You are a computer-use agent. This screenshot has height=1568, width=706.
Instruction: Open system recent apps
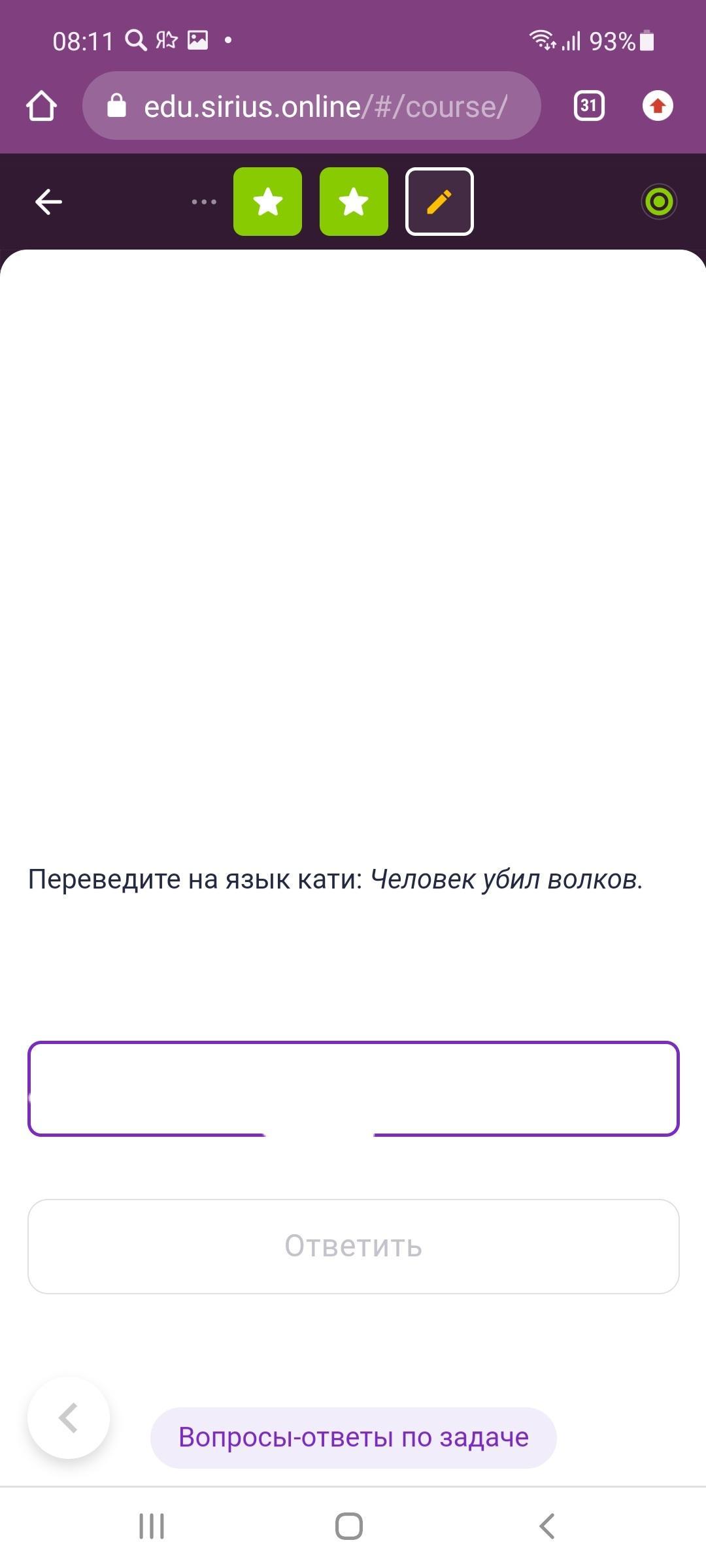152,1526
